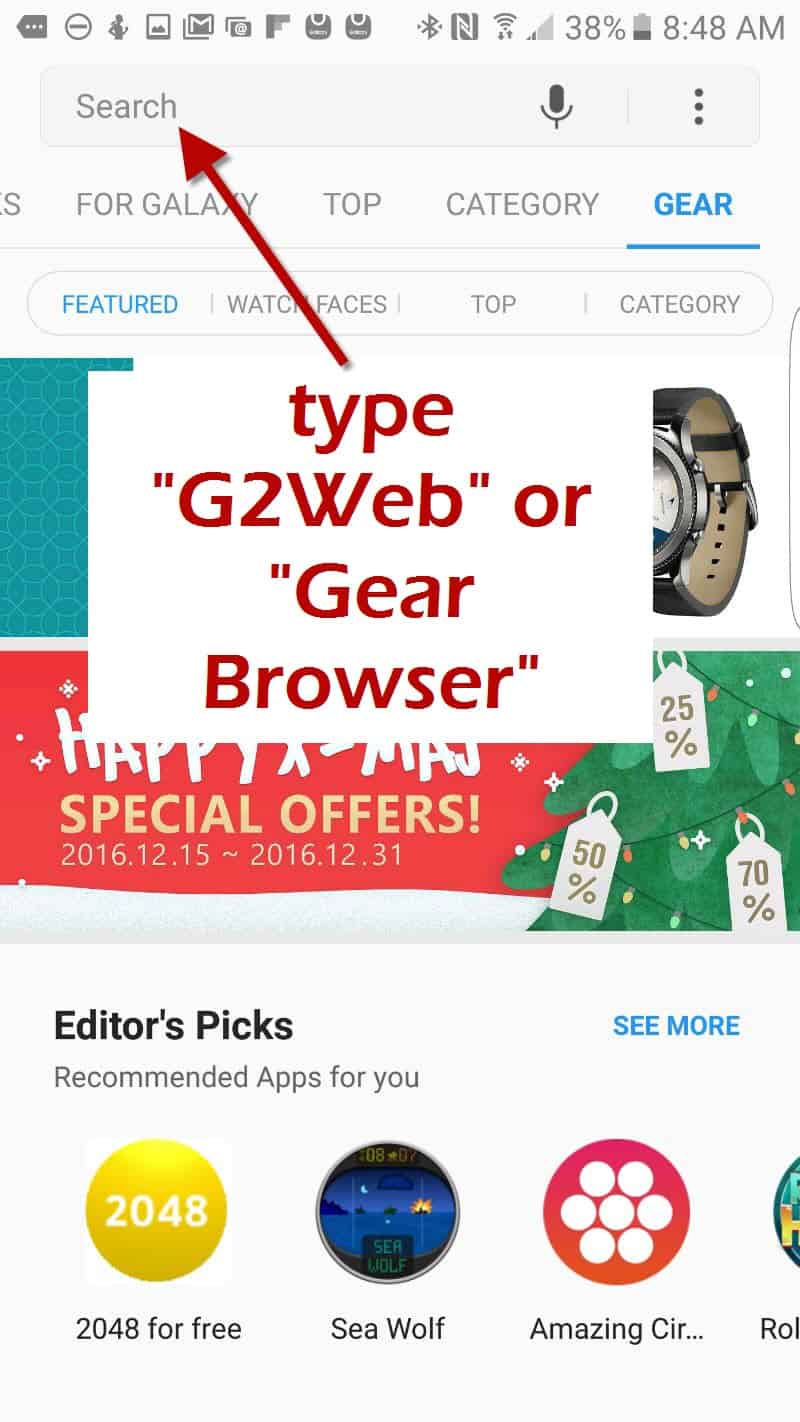Open the Sea Wolf app
The width and height of the screenshot is (800, 1422).
(388, 1212)
